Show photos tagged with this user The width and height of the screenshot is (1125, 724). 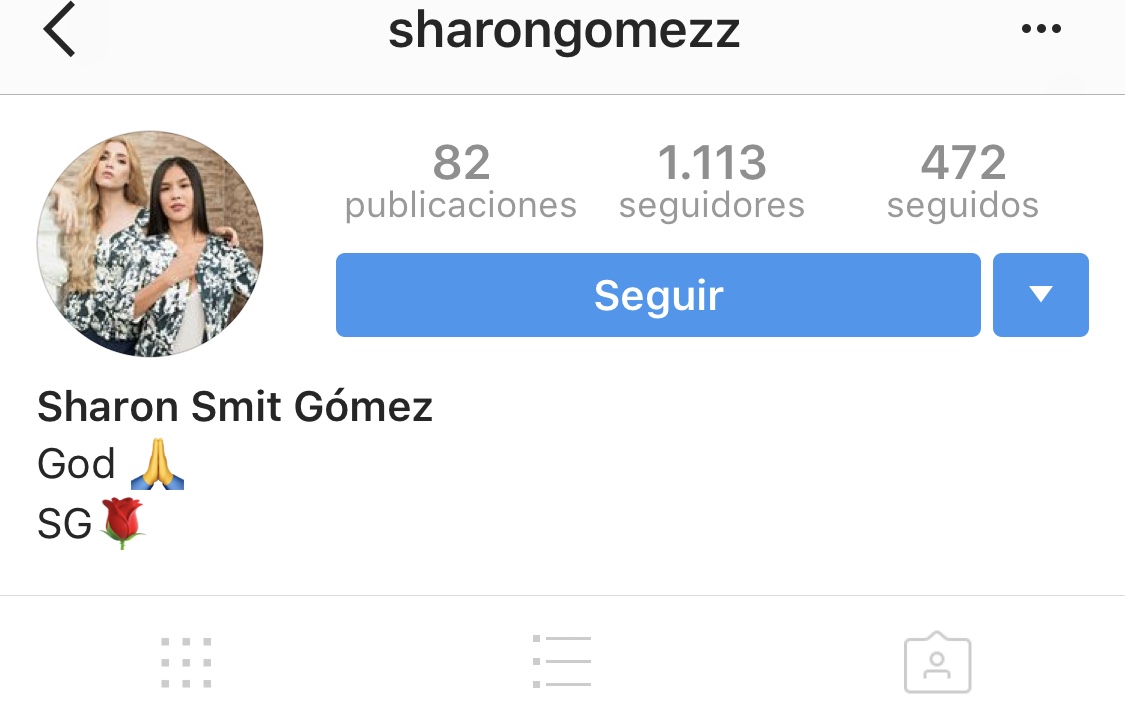pos(937,662)
